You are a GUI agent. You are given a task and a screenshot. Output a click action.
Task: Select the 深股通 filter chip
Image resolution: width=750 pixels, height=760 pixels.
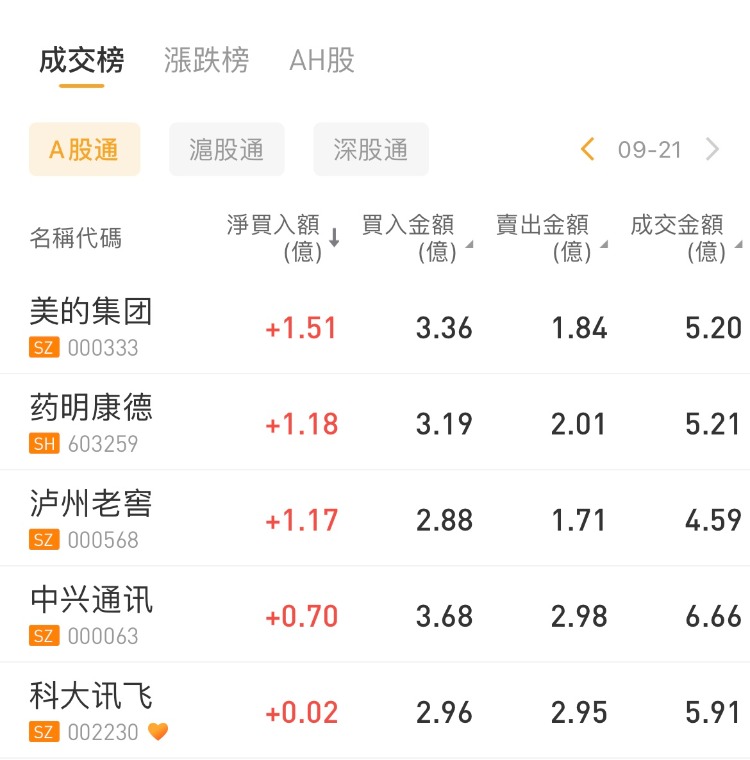(371, 150)
